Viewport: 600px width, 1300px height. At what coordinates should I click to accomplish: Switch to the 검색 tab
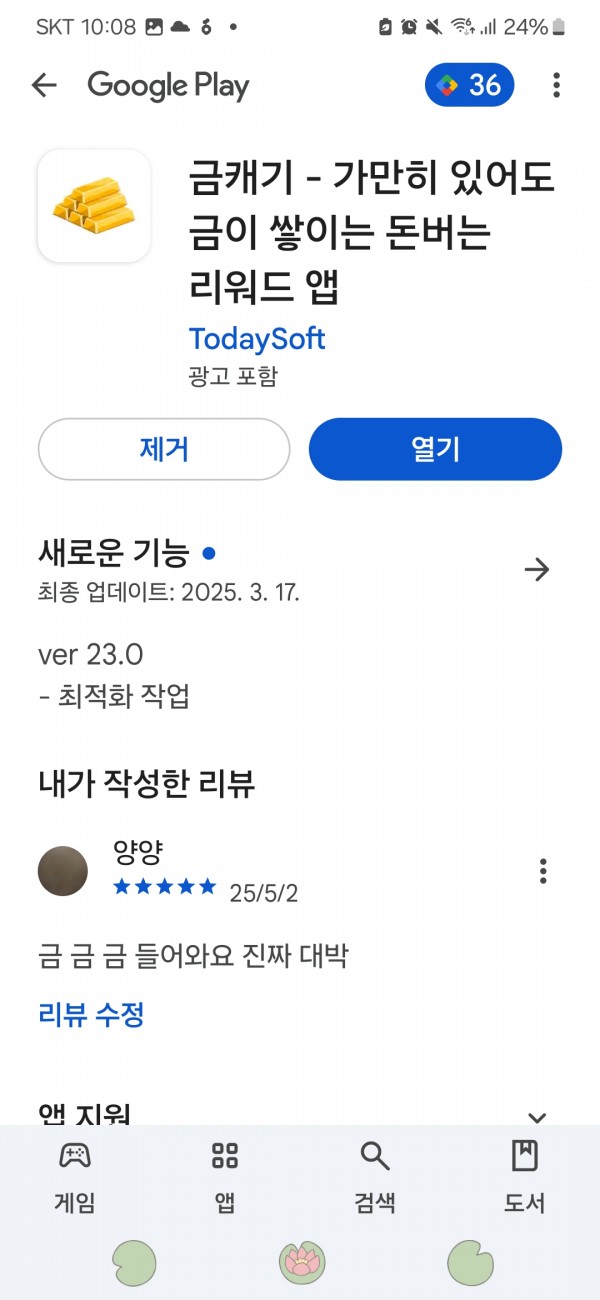point(375,1176)
